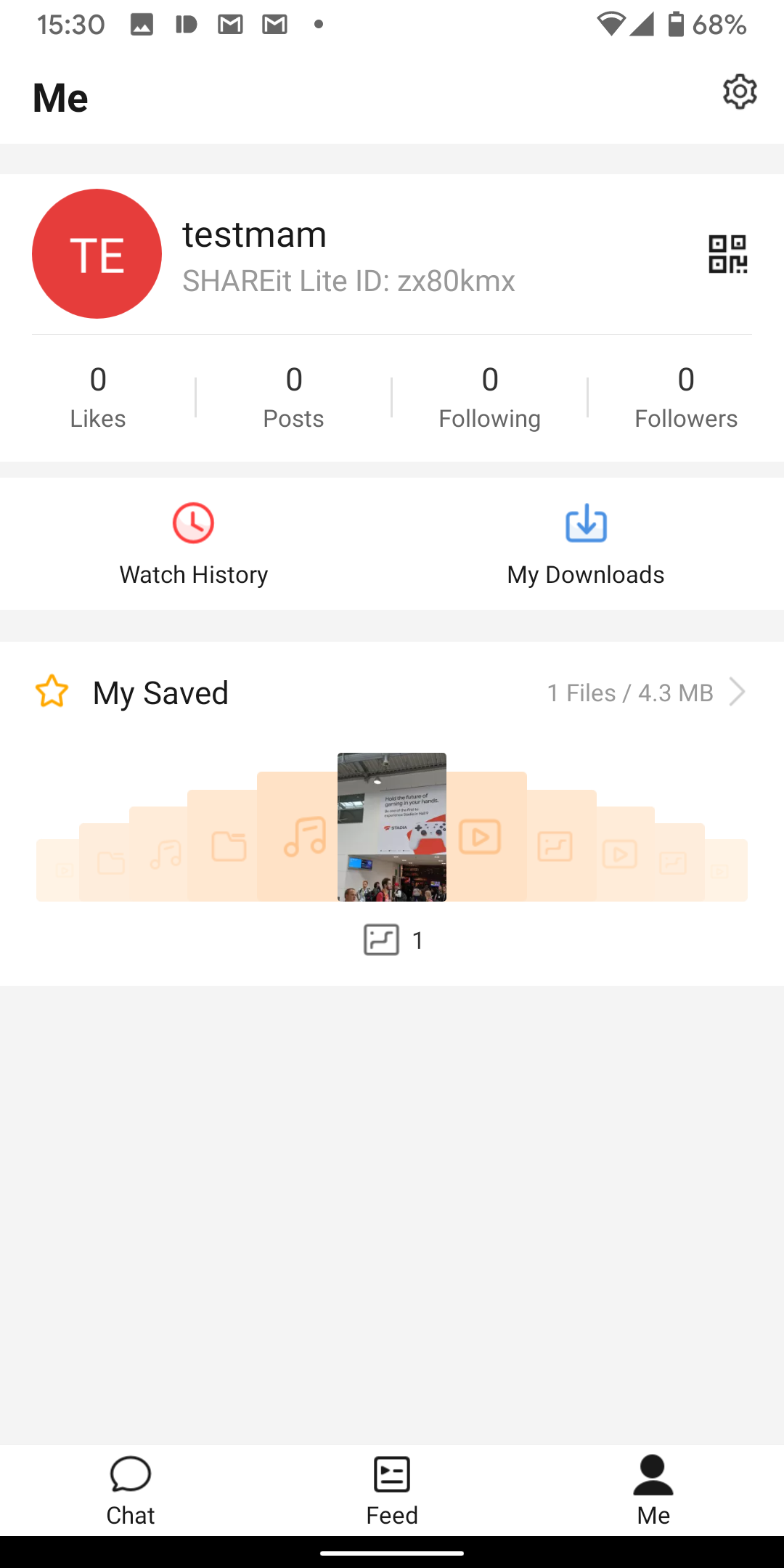784x1568 pixels.
Task: Open the Chat bubble icon
Action: (x=130, y=1474)
